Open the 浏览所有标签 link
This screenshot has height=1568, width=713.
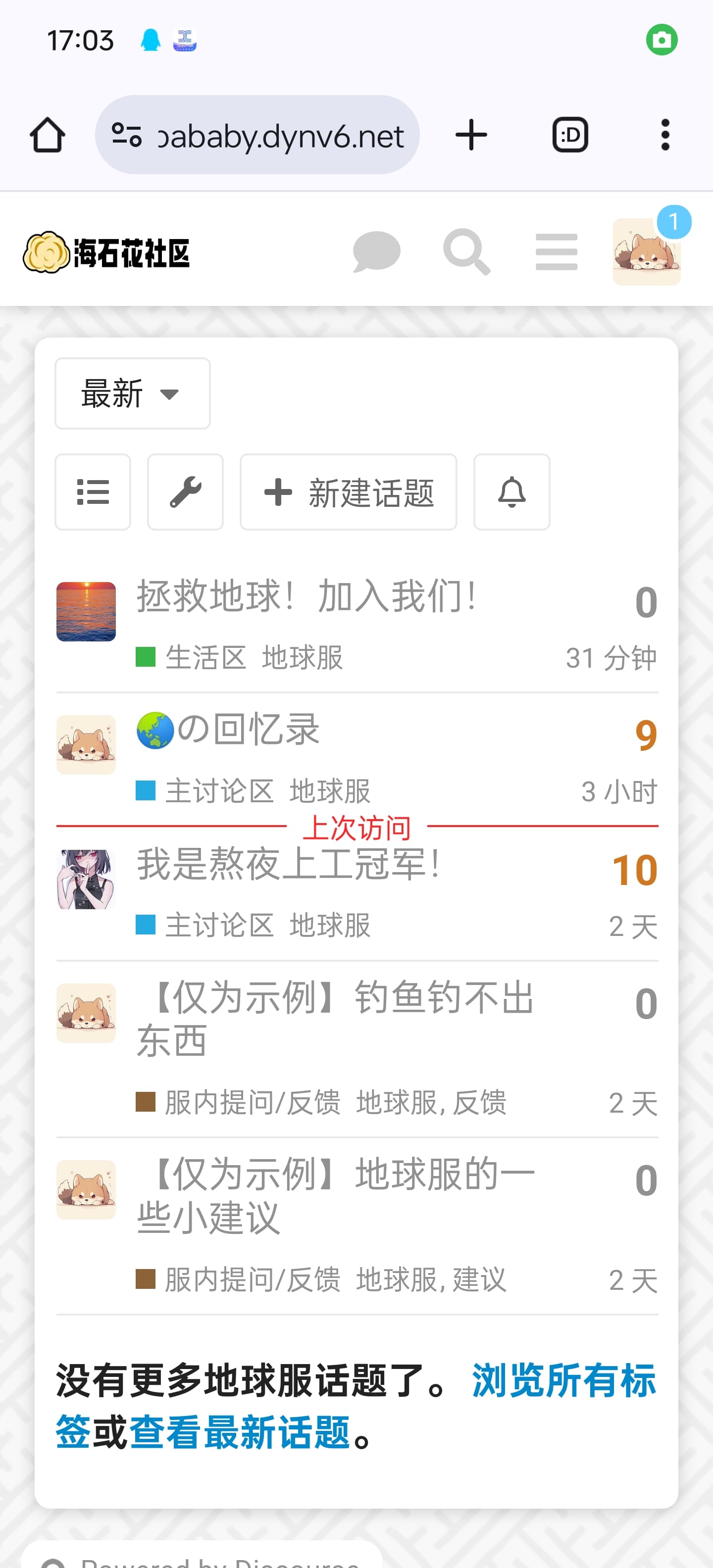[563, 1380]
